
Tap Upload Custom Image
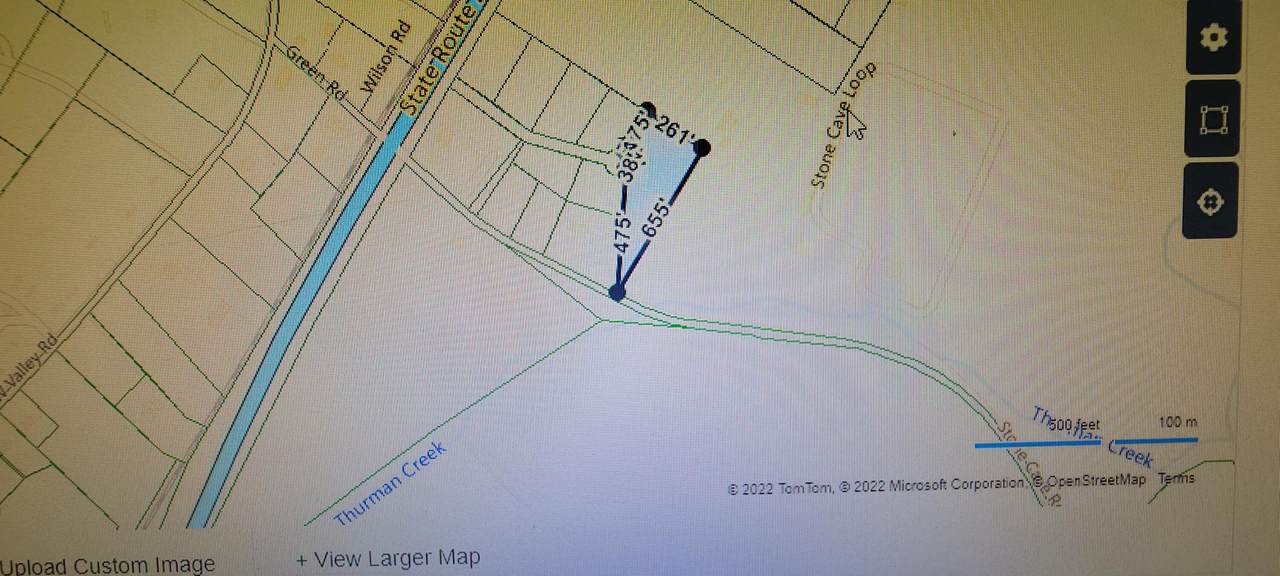(x=107, y=565)
